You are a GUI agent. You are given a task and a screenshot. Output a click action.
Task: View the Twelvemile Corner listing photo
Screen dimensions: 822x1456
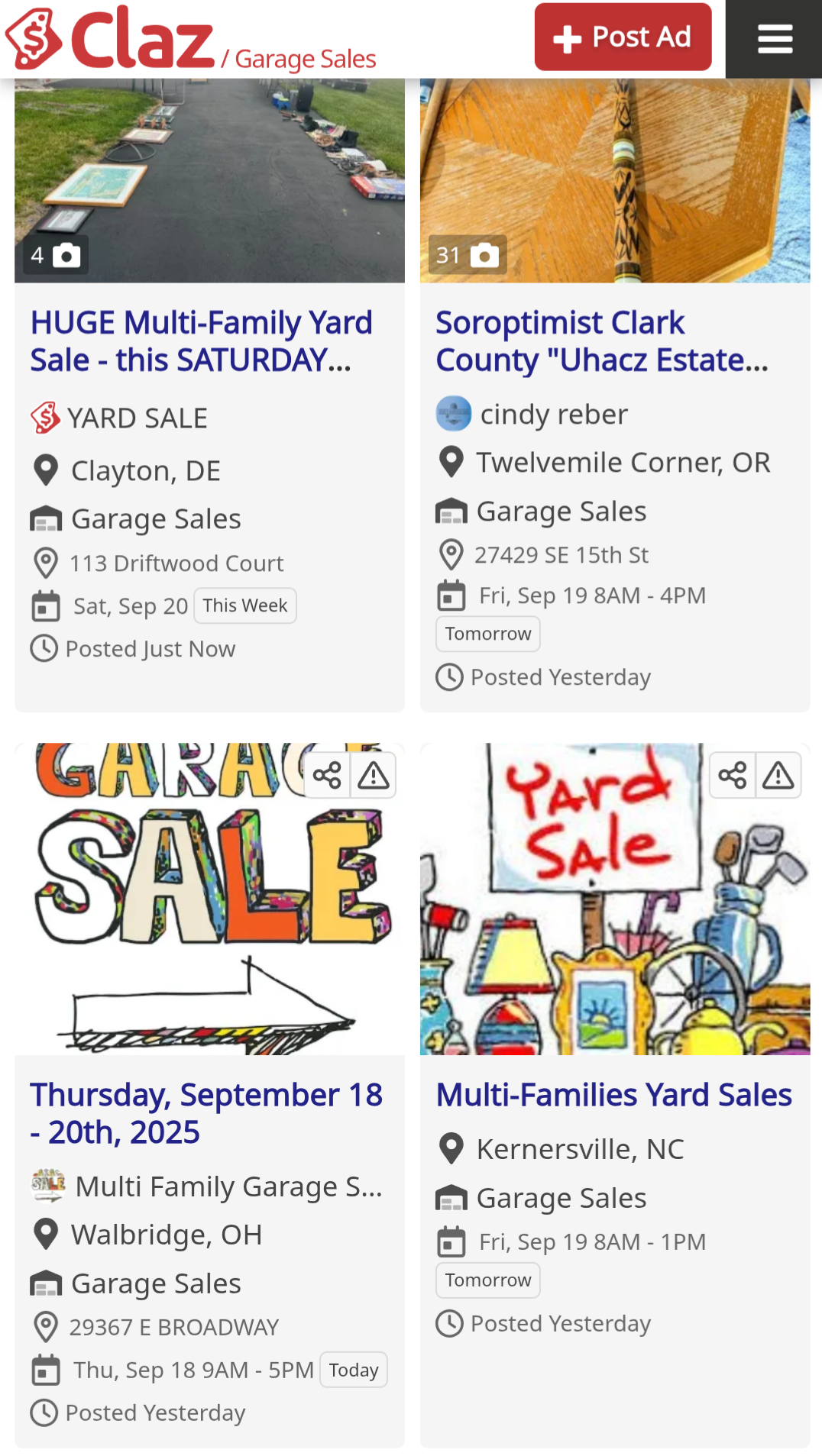tap(615, 179)
